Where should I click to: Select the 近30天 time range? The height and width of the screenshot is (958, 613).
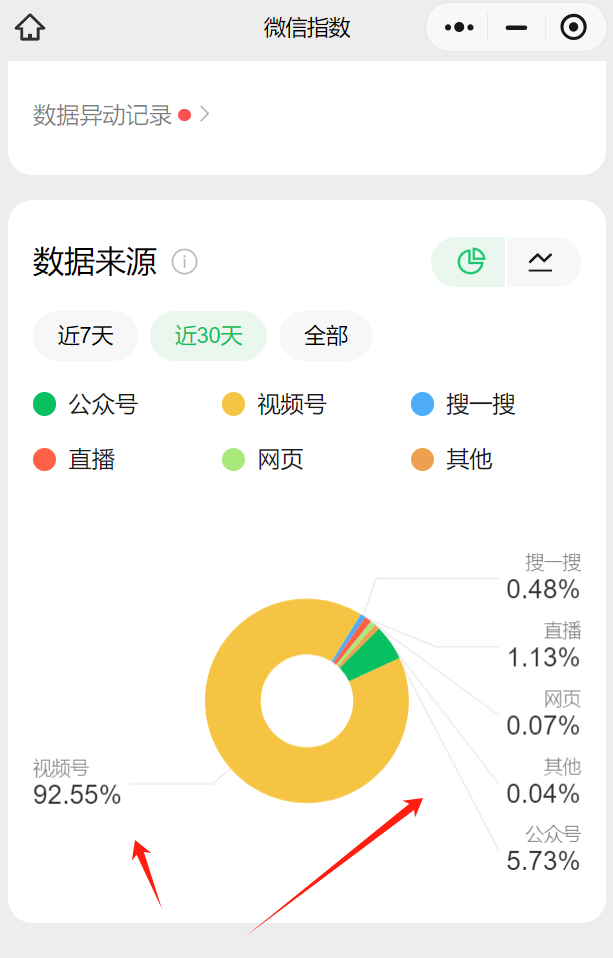pyautogui.click(x=208, y=336)
